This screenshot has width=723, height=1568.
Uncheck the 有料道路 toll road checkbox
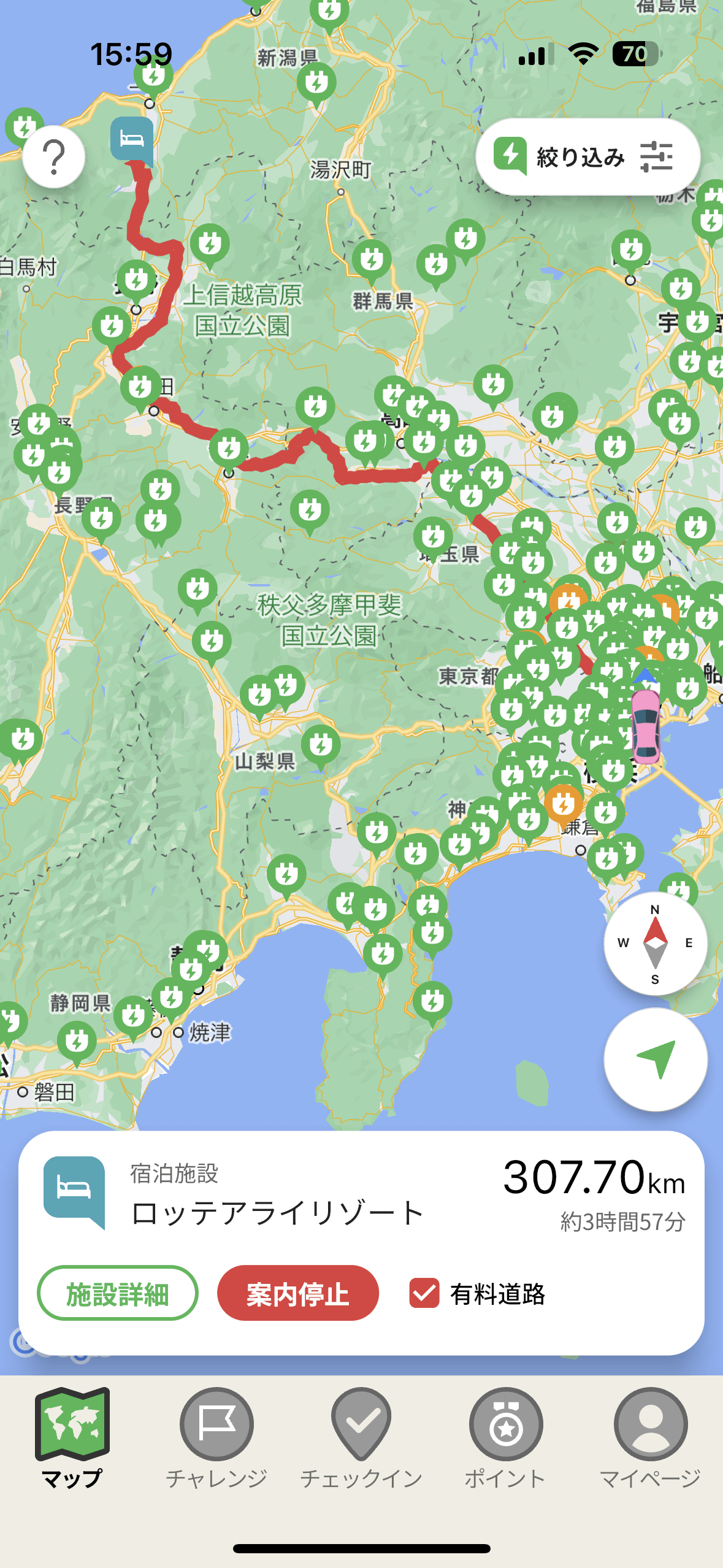coord(424,1293)
